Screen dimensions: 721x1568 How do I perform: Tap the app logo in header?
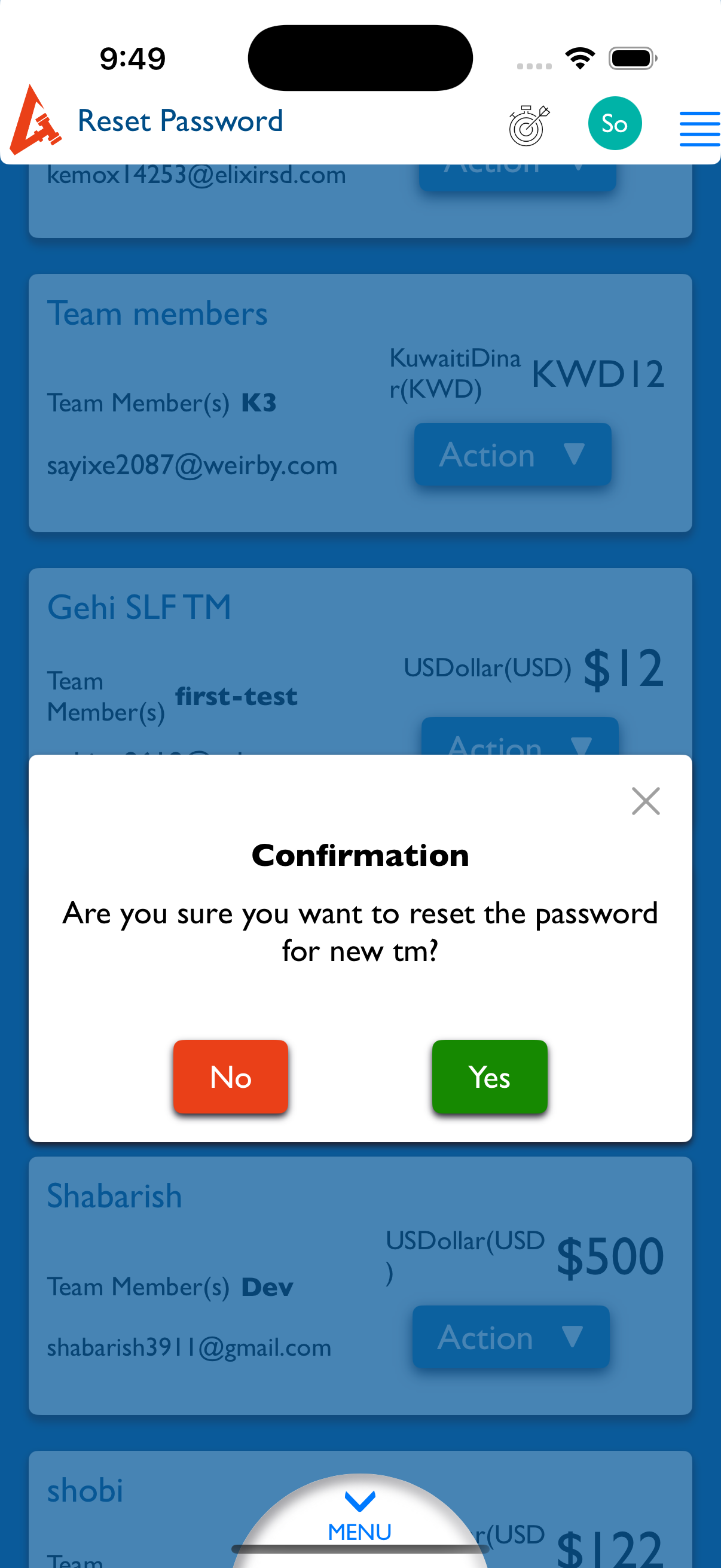pos(35,121)
